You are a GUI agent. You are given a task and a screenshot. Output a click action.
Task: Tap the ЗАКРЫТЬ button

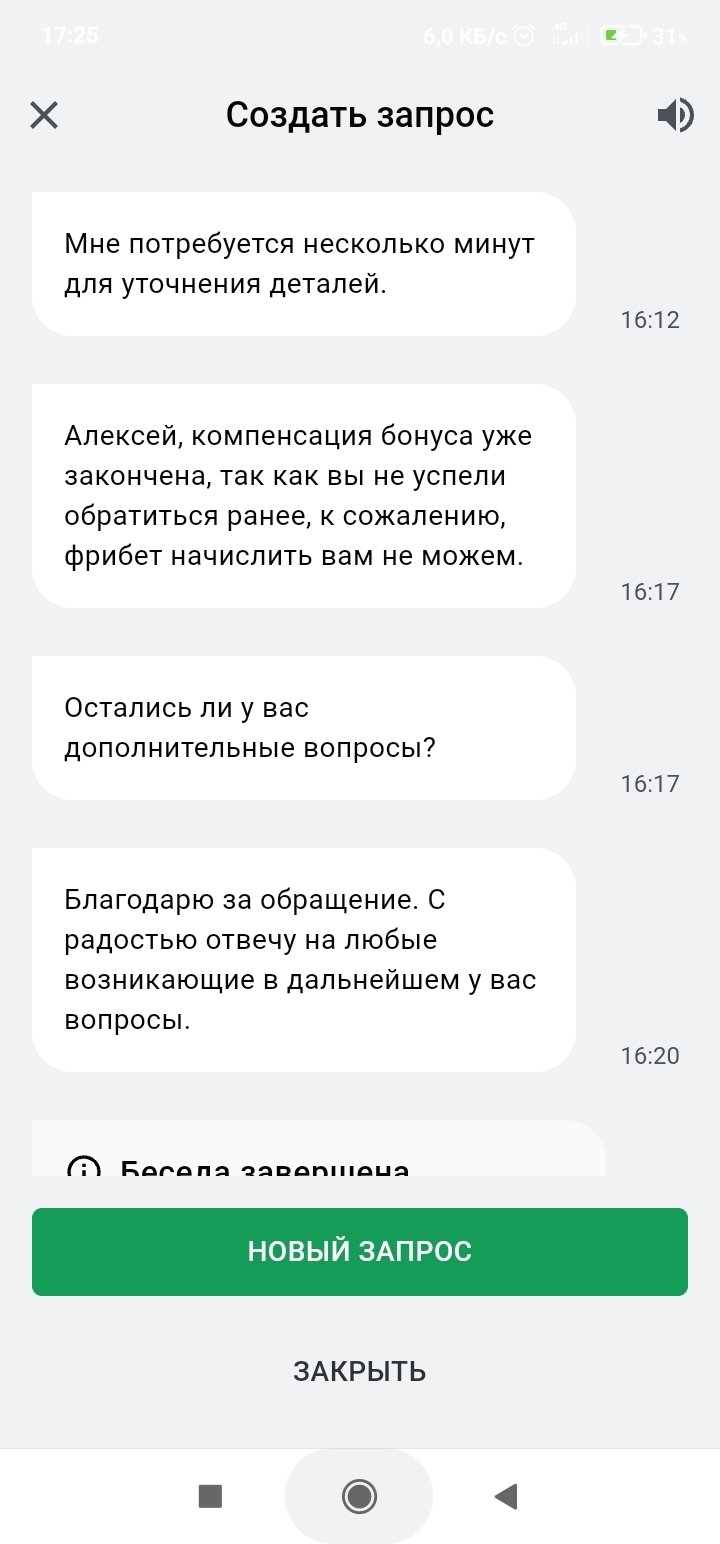click(360, 1371)
